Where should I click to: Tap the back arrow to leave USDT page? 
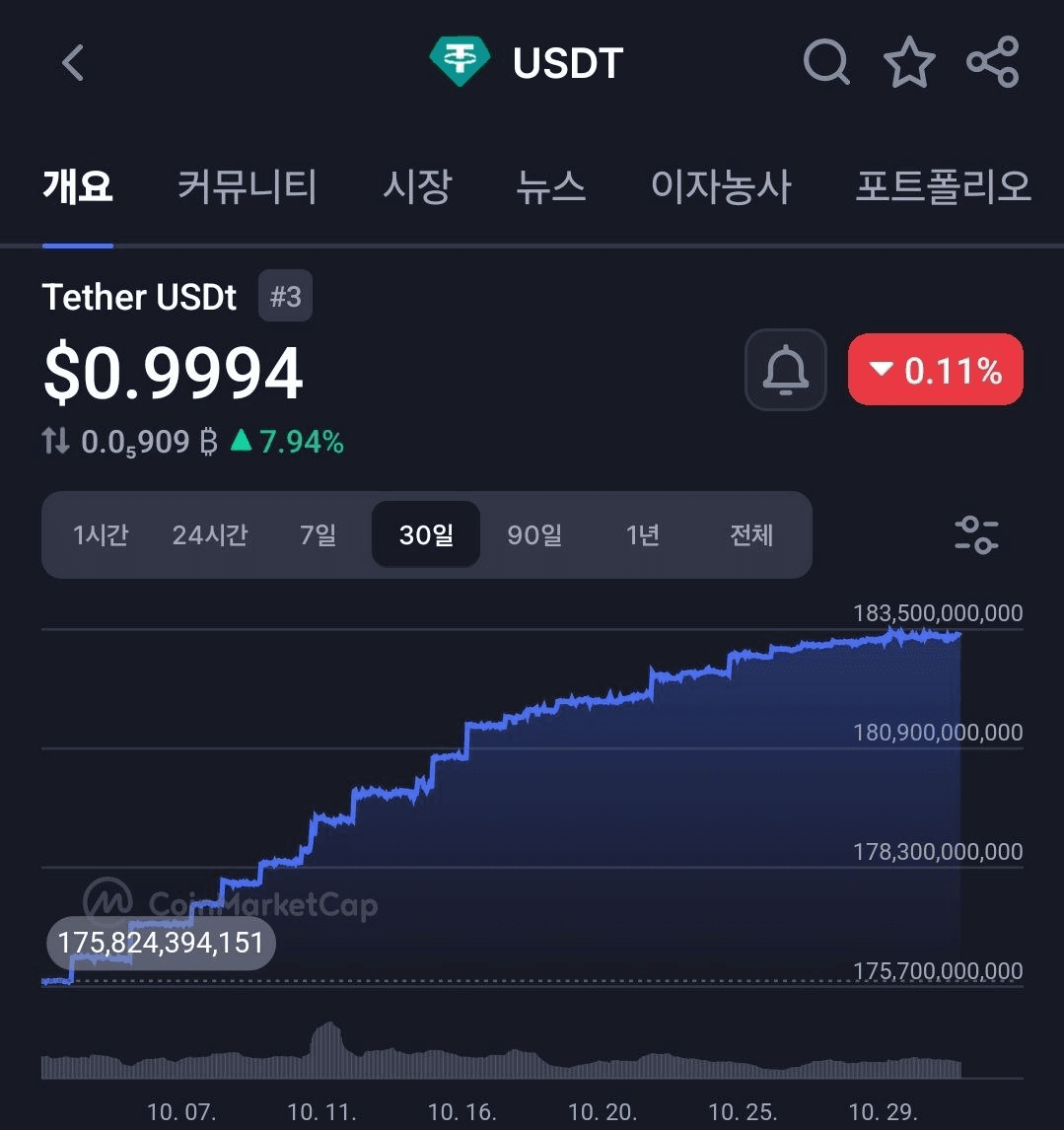click(x=71, y=61)
